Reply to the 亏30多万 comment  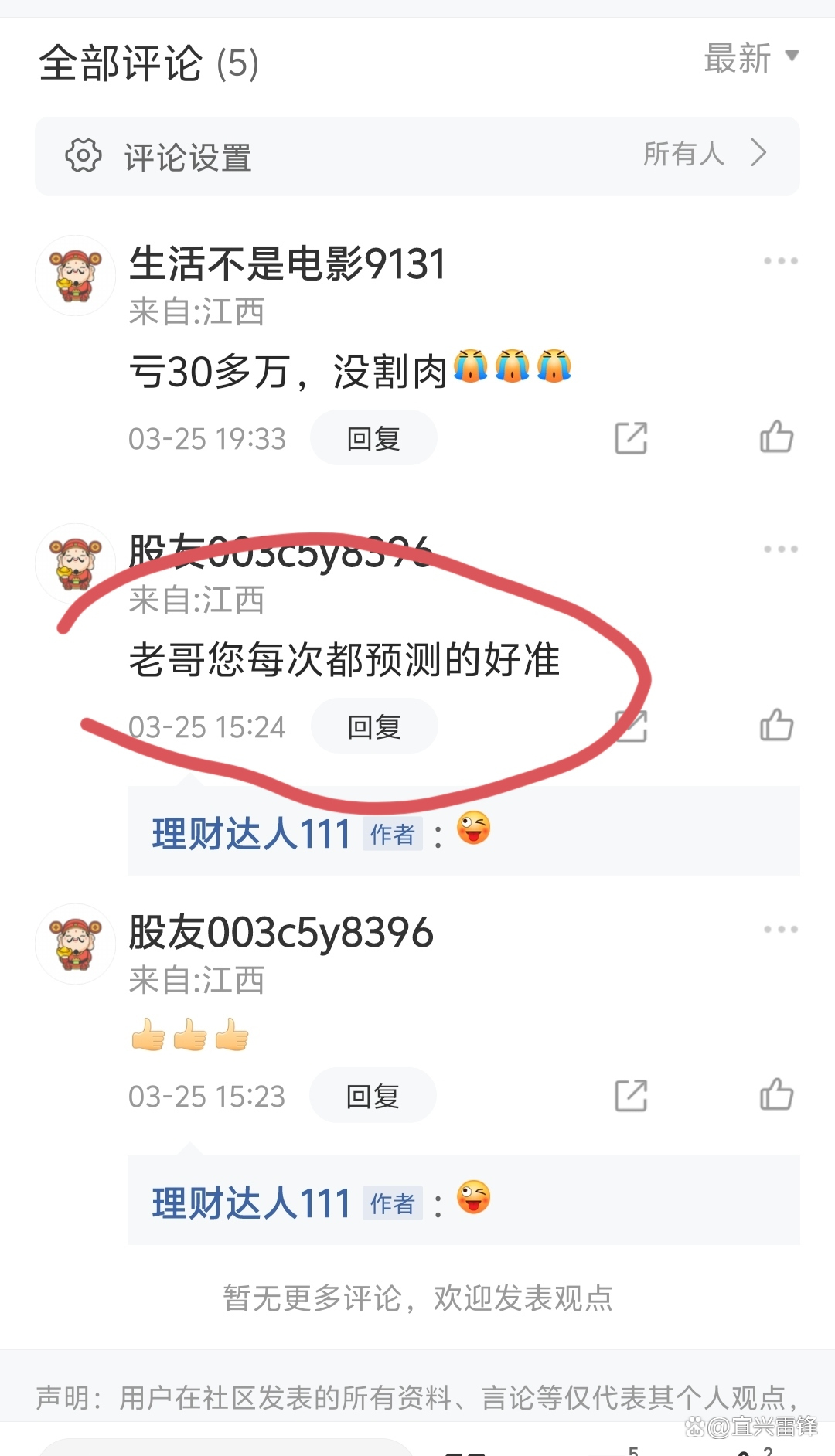[373, 438]
